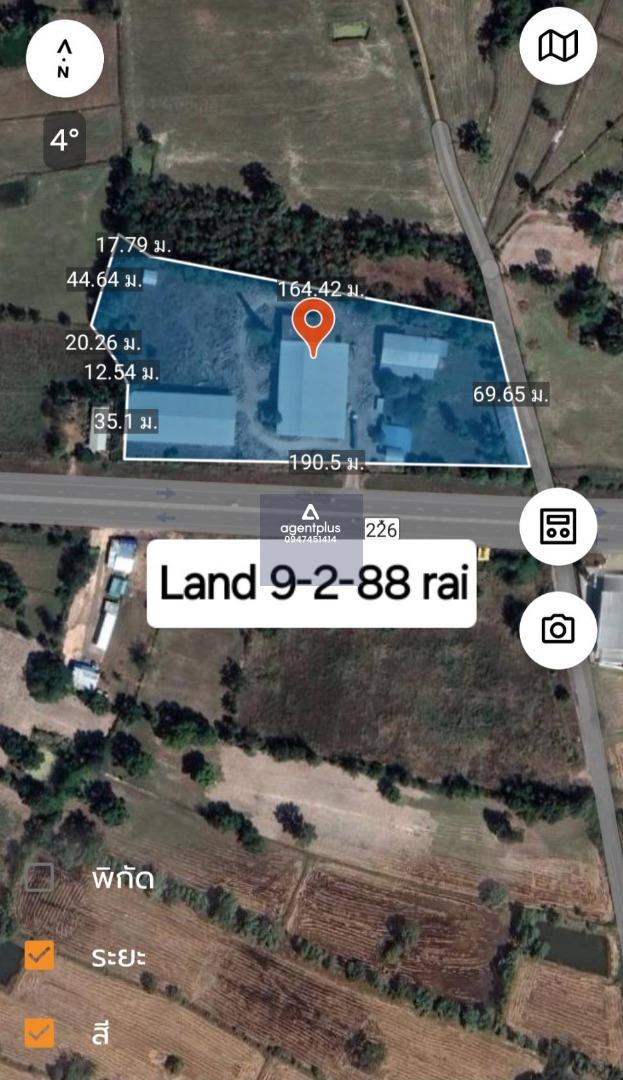The width and height of the screenshot is (623, 1080).
Task: Uncheck the สี checkbox
Action: click(39, 1033)
